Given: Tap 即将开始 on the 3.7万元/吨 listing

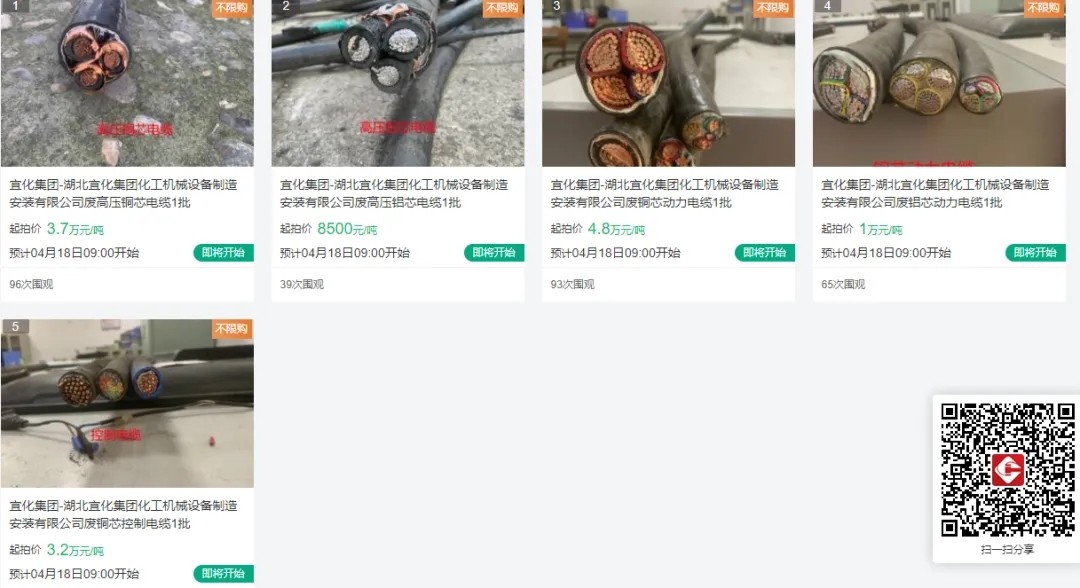Looking at the screenshot, I should coord(223,253).
